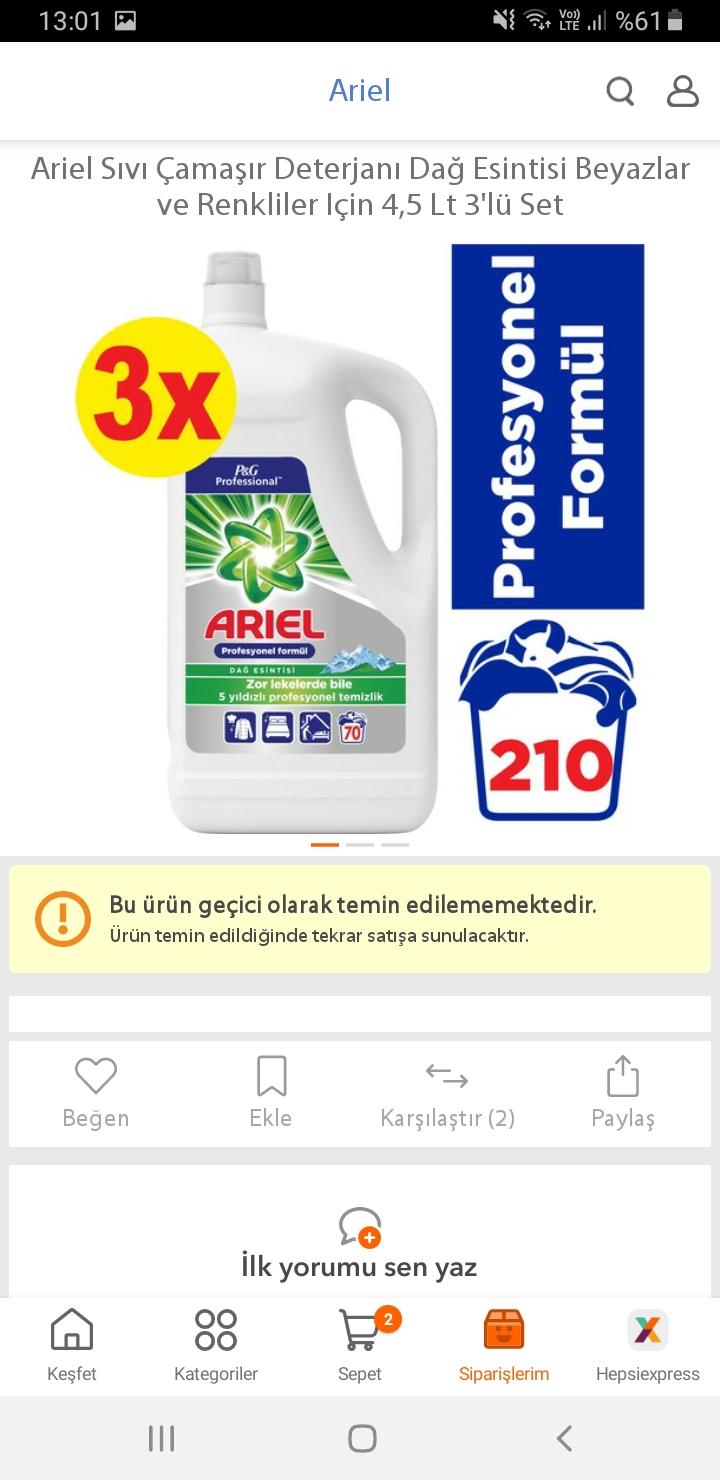The height and width of the screenshot is (1480, 720).
Task: Tap the system back button
Action: pyautogui.click(x=564, y=1439)
